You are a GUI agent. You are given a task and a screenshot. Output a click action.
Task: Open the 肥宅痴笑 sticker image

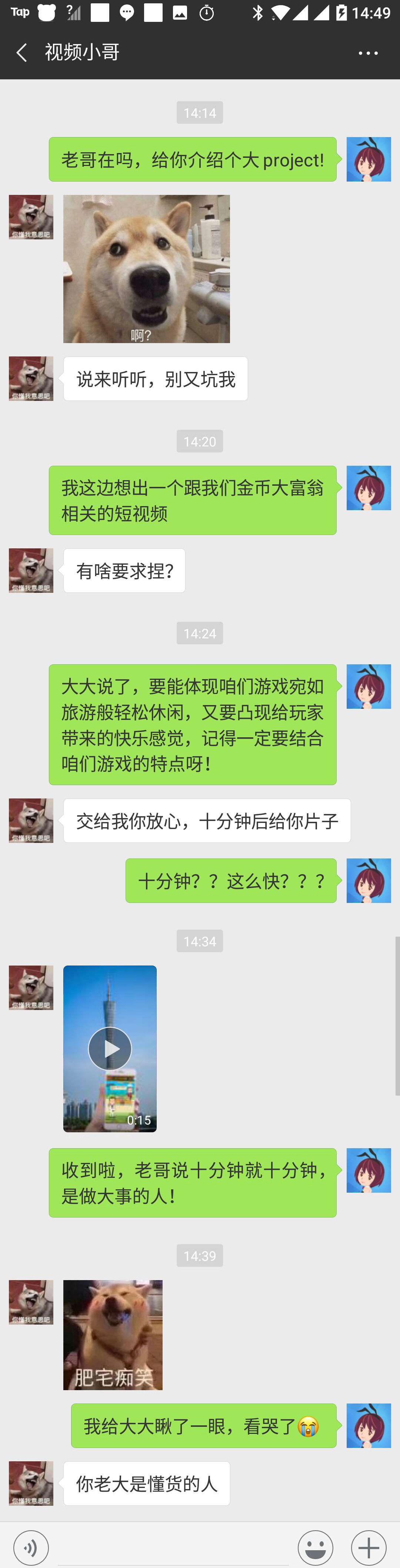[x=113, y=1334]
